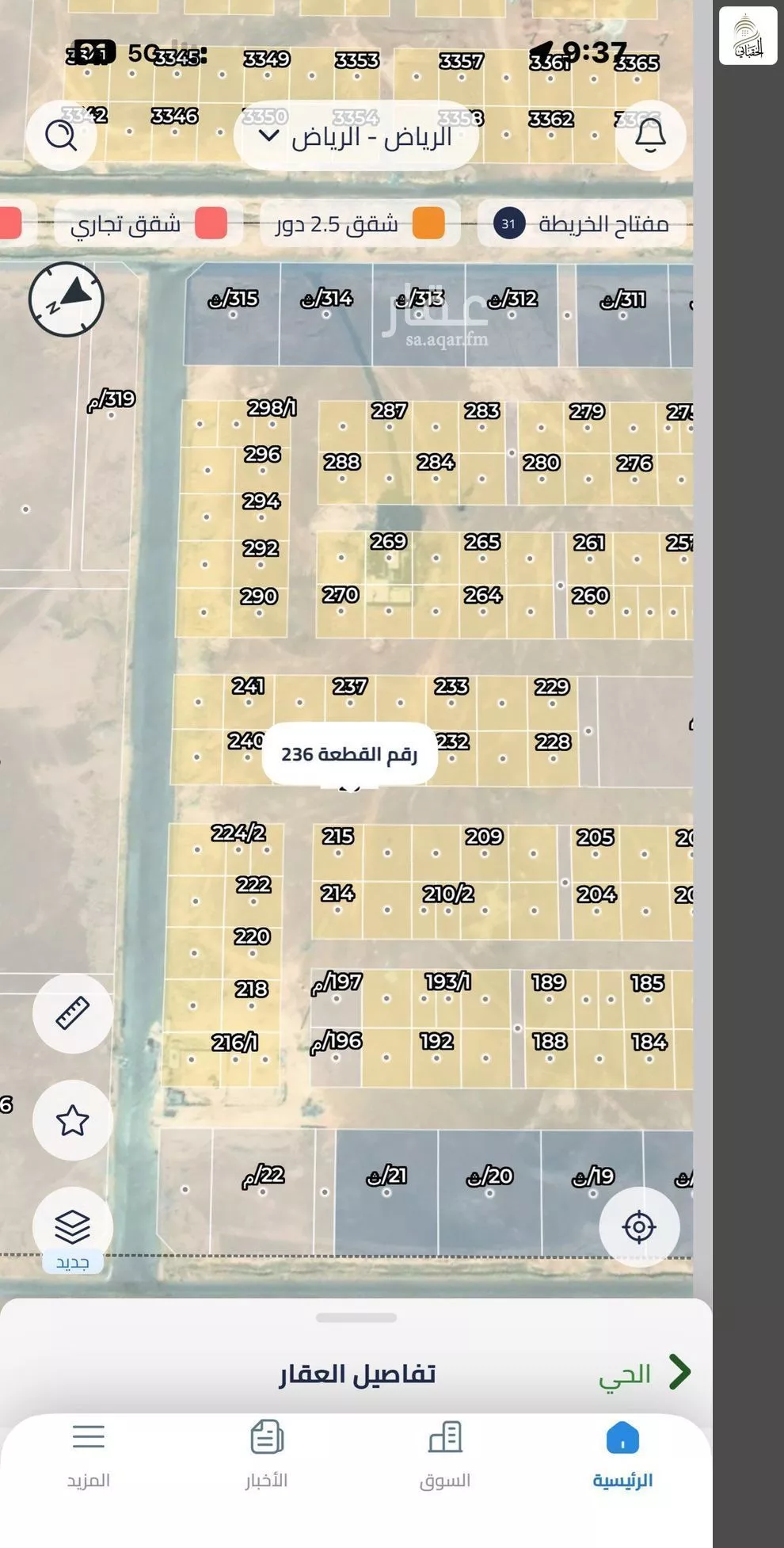Expand the الرياض - الرياض city dropdown
This screenshot has width=784, height=1548.
(x=356, y=136)
